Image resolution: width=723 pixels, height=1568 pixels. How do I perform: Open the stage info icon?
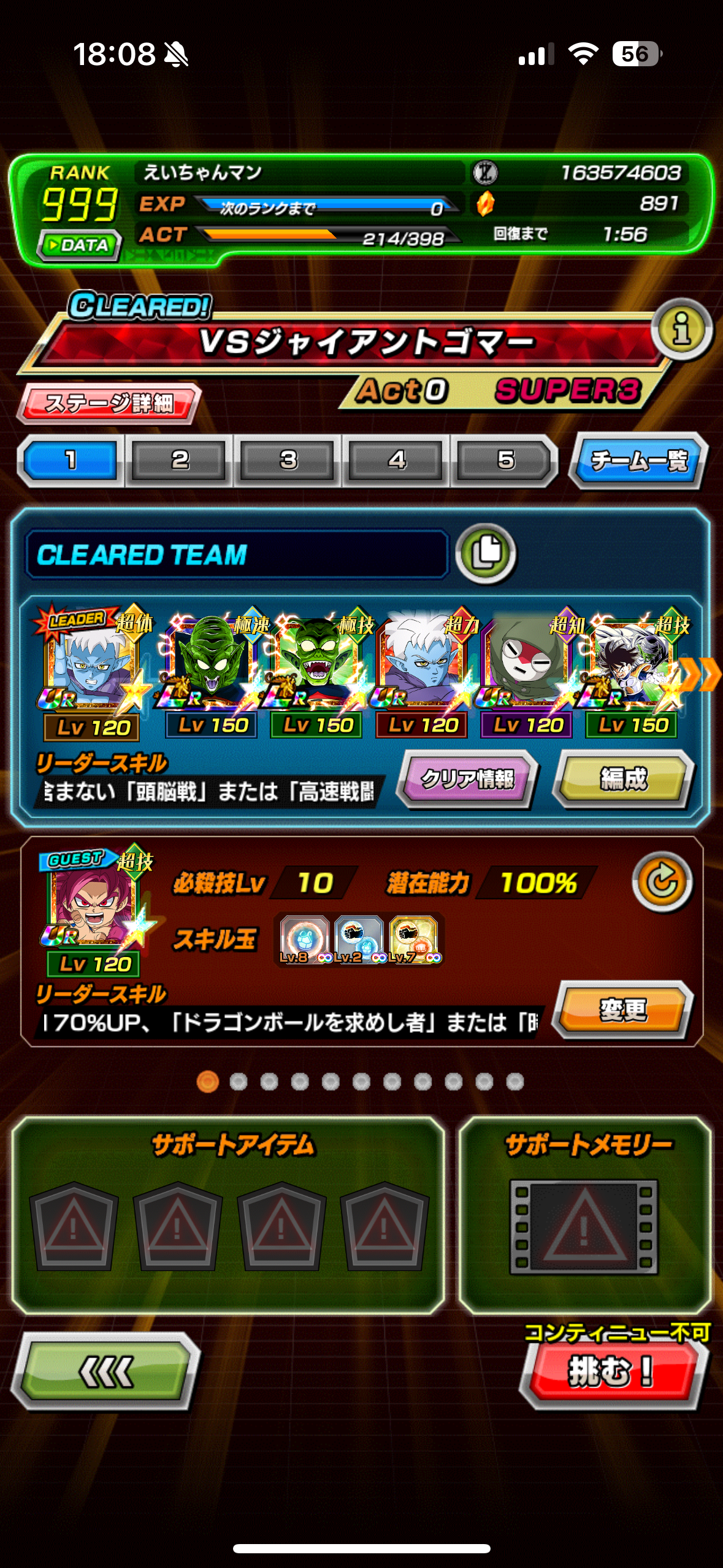pos(681,330)
